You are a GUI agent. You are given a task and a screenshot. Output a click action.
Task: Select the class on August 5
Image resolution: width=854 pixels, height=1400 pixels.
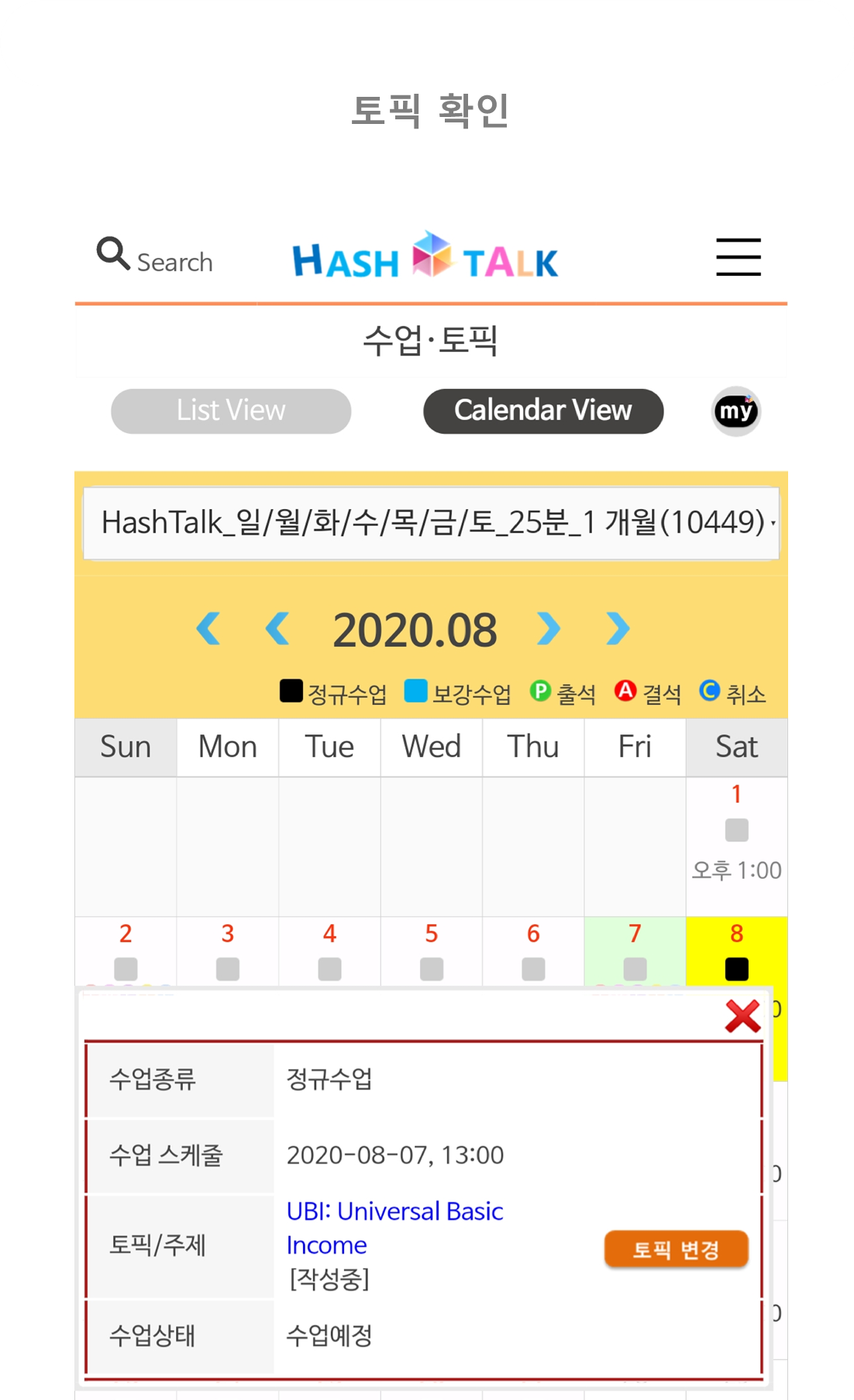point(432,969)
